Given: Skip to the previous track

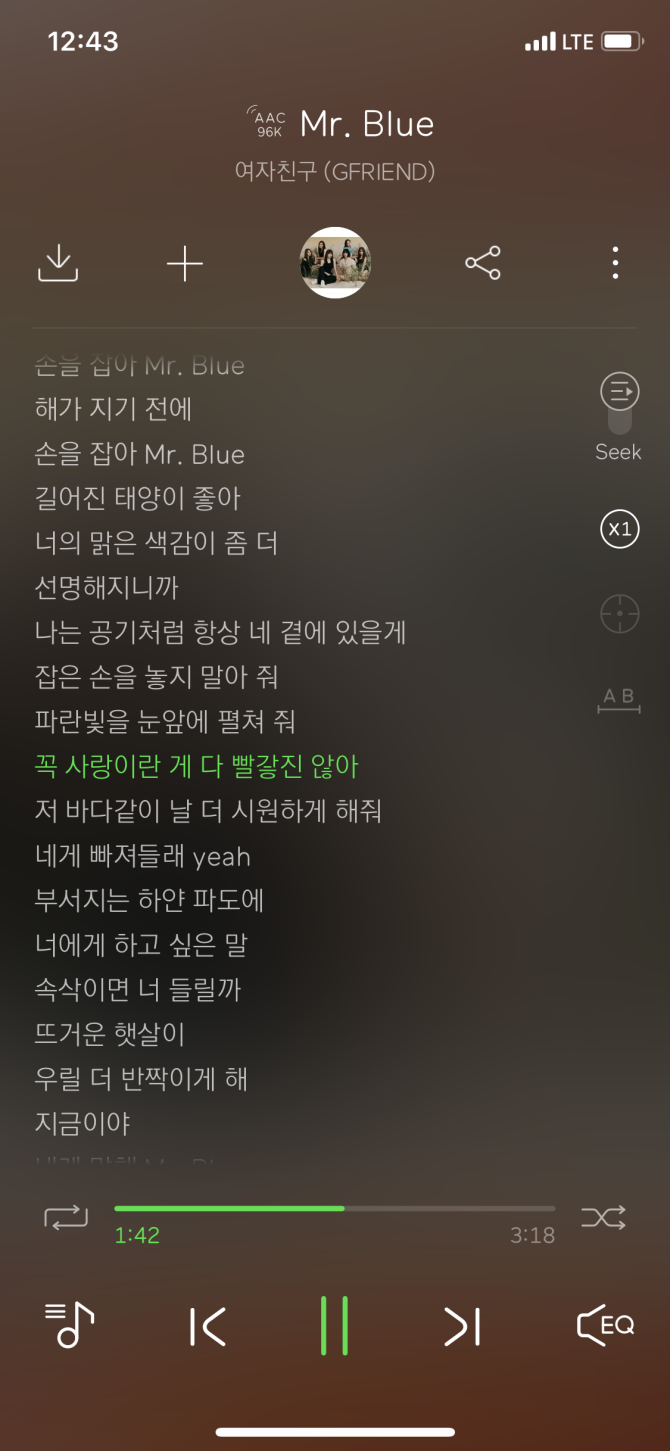Looking at the screenshot, I should (x=207, y=1326).
